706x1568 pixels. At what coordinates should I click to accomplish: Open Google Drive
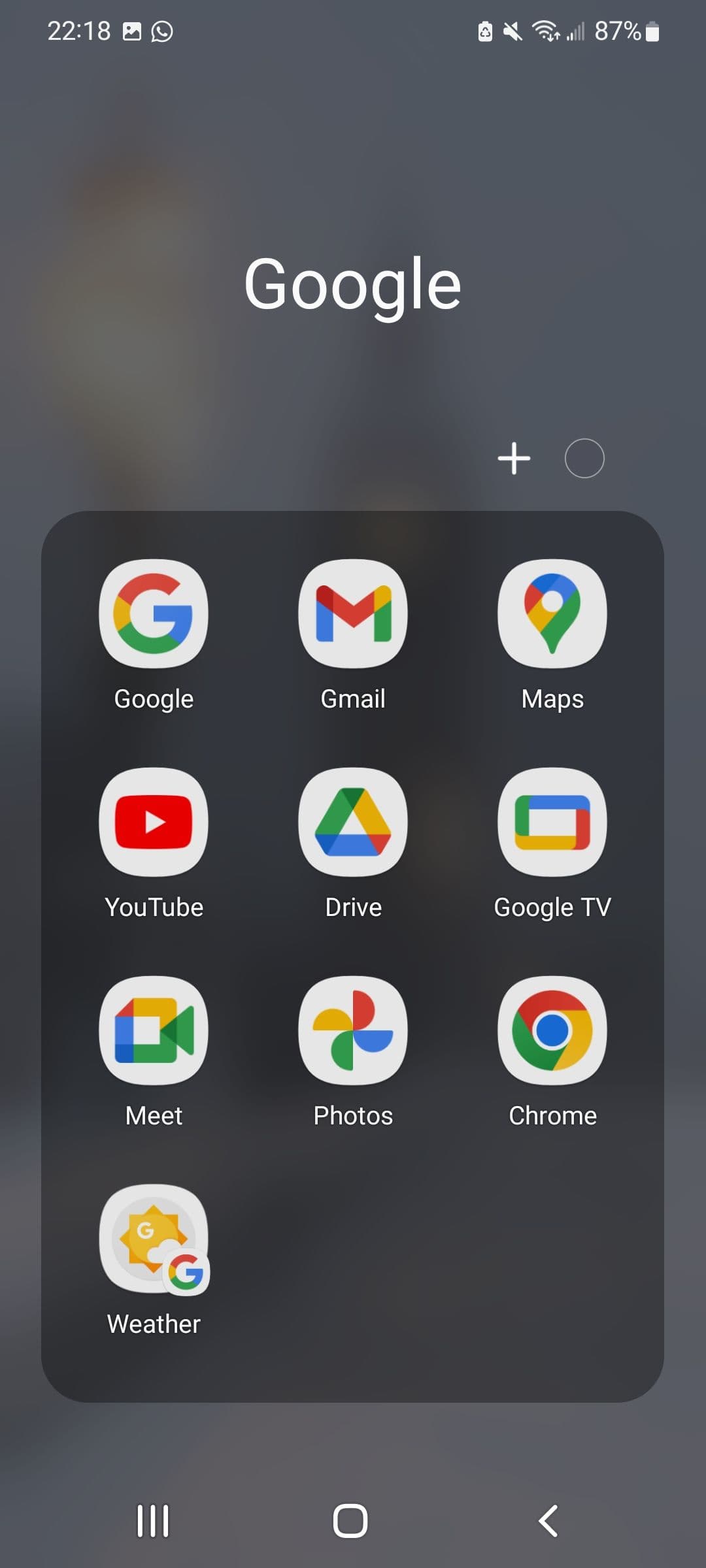[353, 822]
